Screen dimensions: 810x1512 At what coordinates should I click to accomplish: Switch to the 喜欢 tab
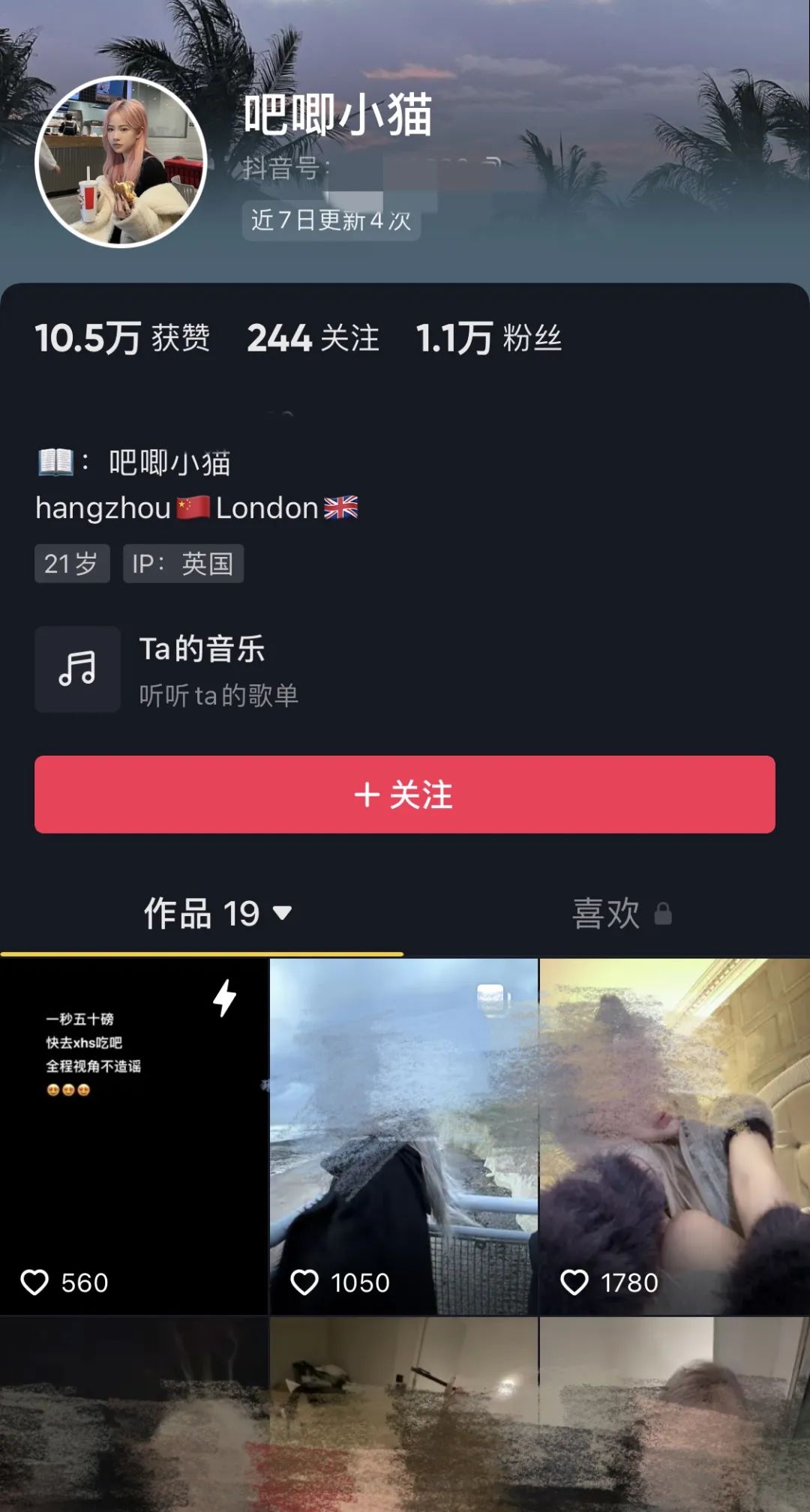click(x=622, y=913)
